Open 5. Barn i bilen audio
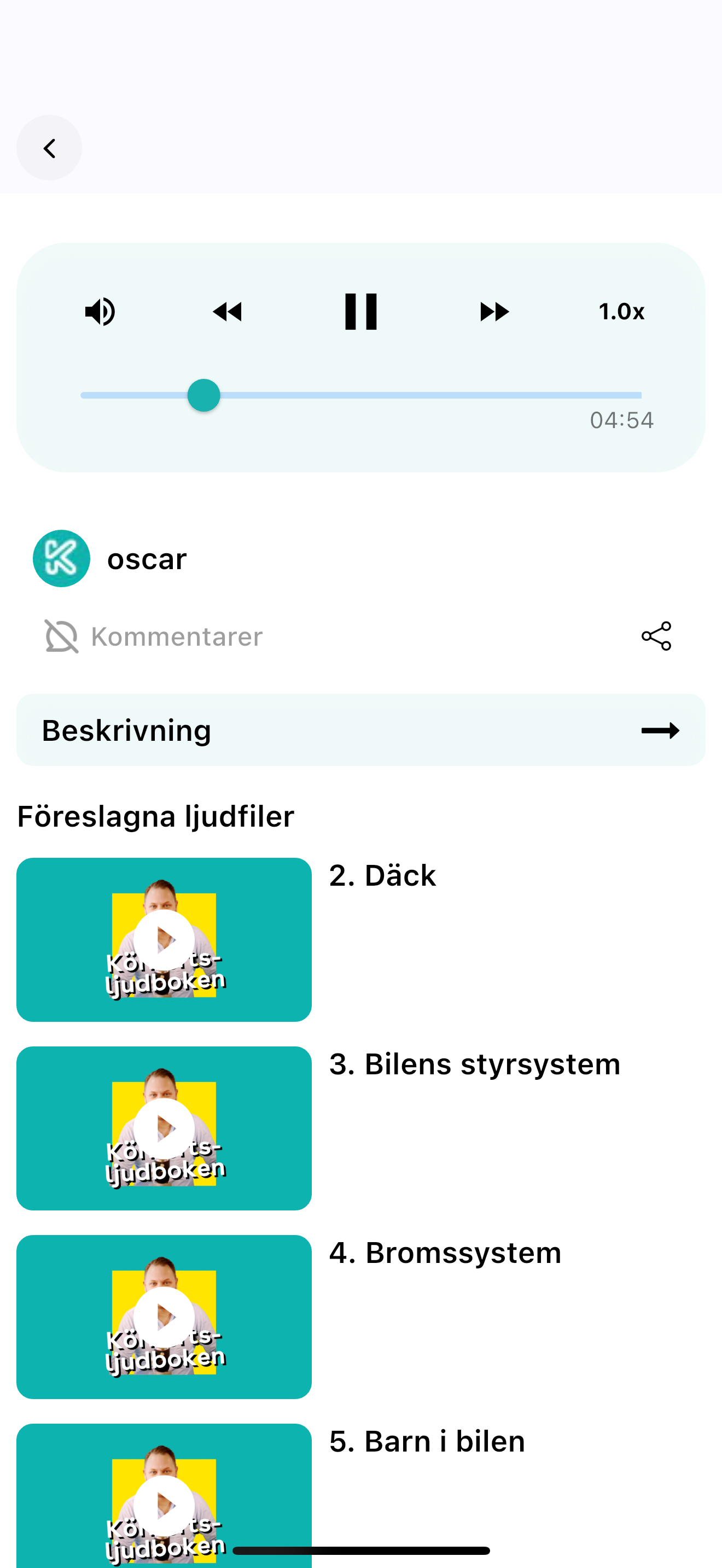 (x=427, y=1441)
